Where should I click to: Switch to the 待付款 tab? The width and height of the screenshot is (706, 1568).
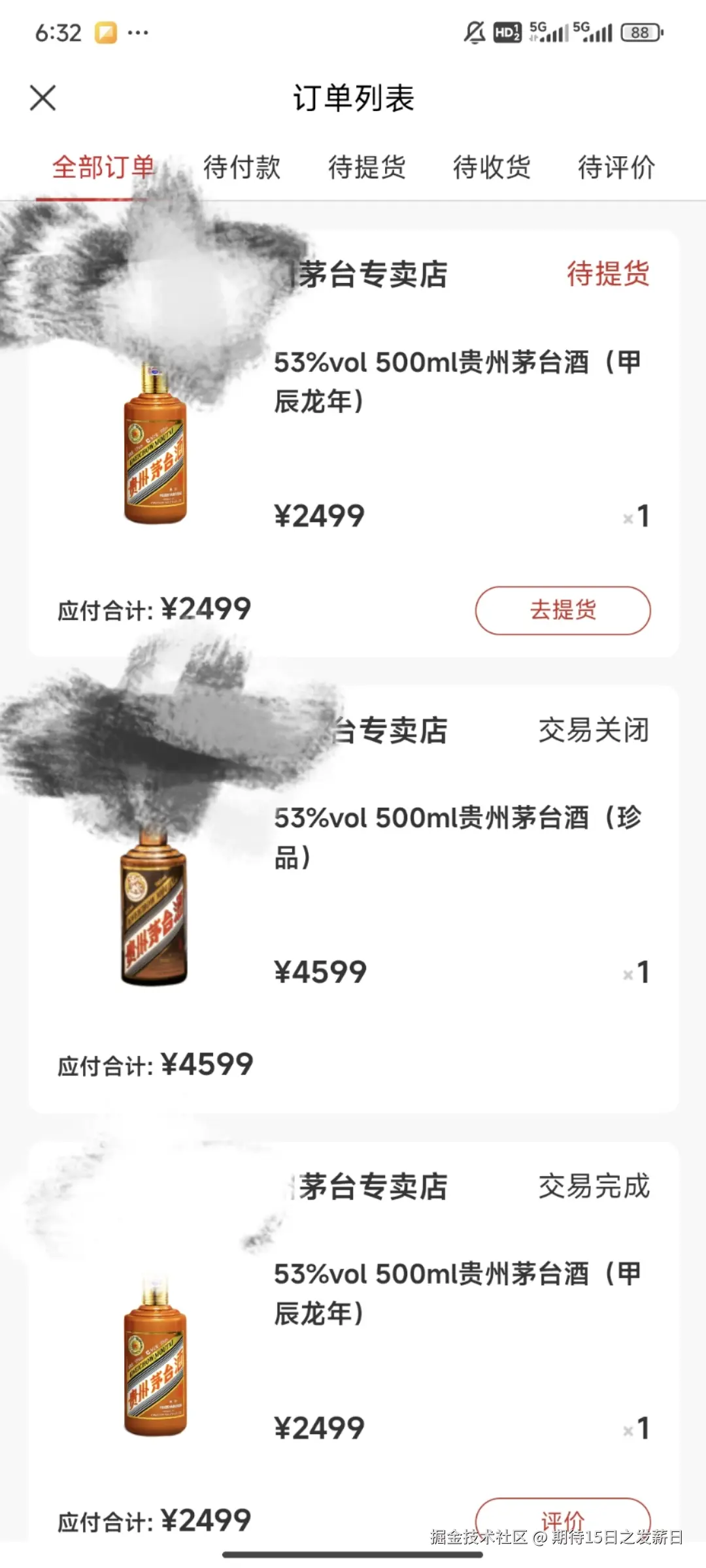pos(242,169)
